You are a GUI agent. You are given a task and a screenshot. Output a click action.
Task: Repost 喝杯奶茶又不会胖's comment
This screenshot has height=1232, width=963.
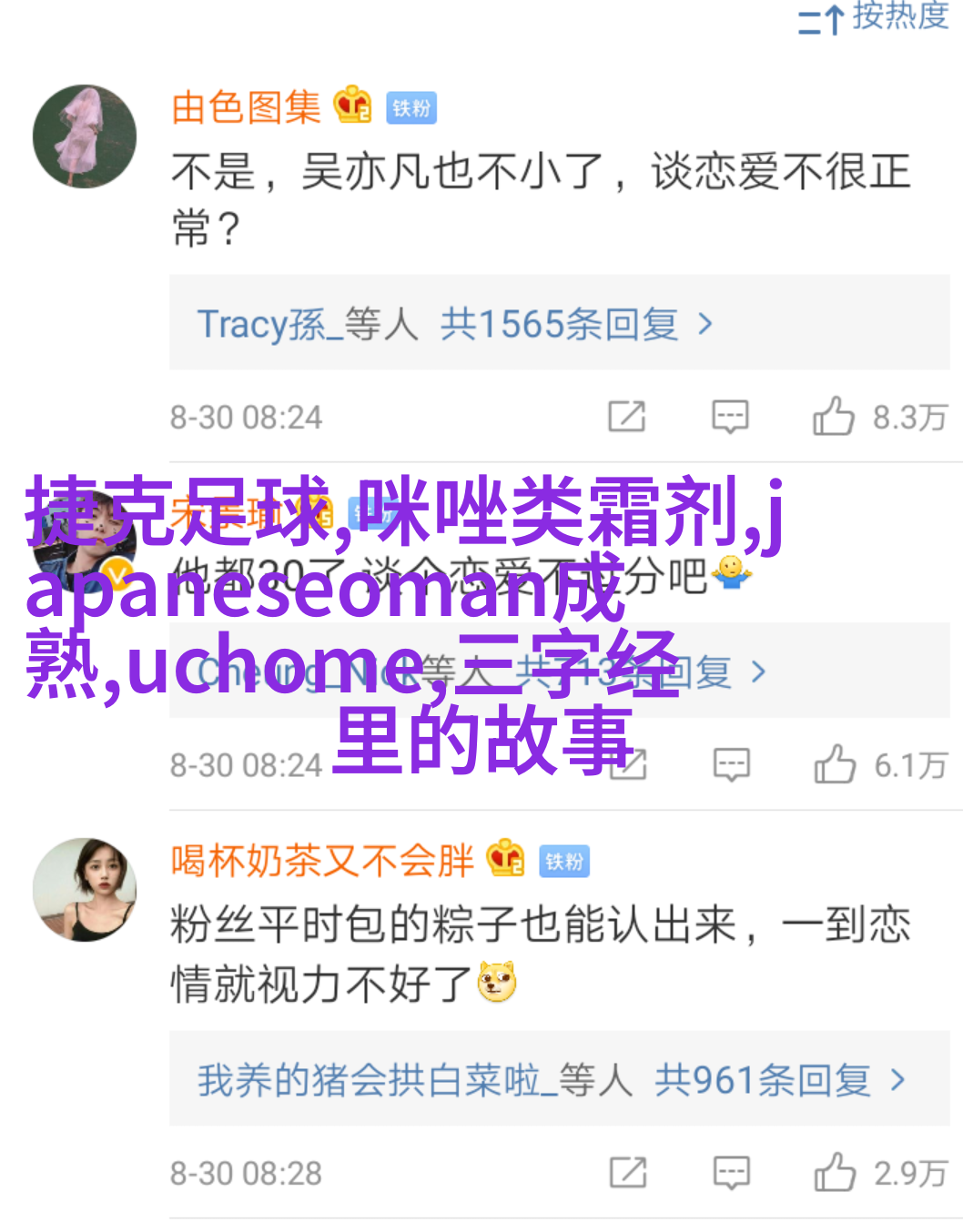coord(627,1173)
